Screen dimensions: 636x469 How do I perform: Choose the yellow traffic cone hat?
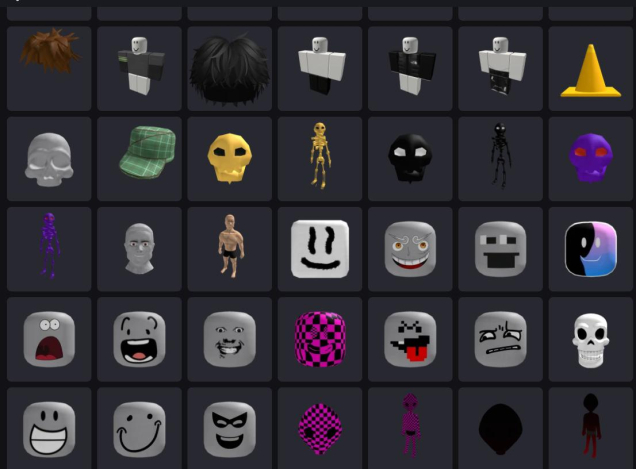coord(590,70)
